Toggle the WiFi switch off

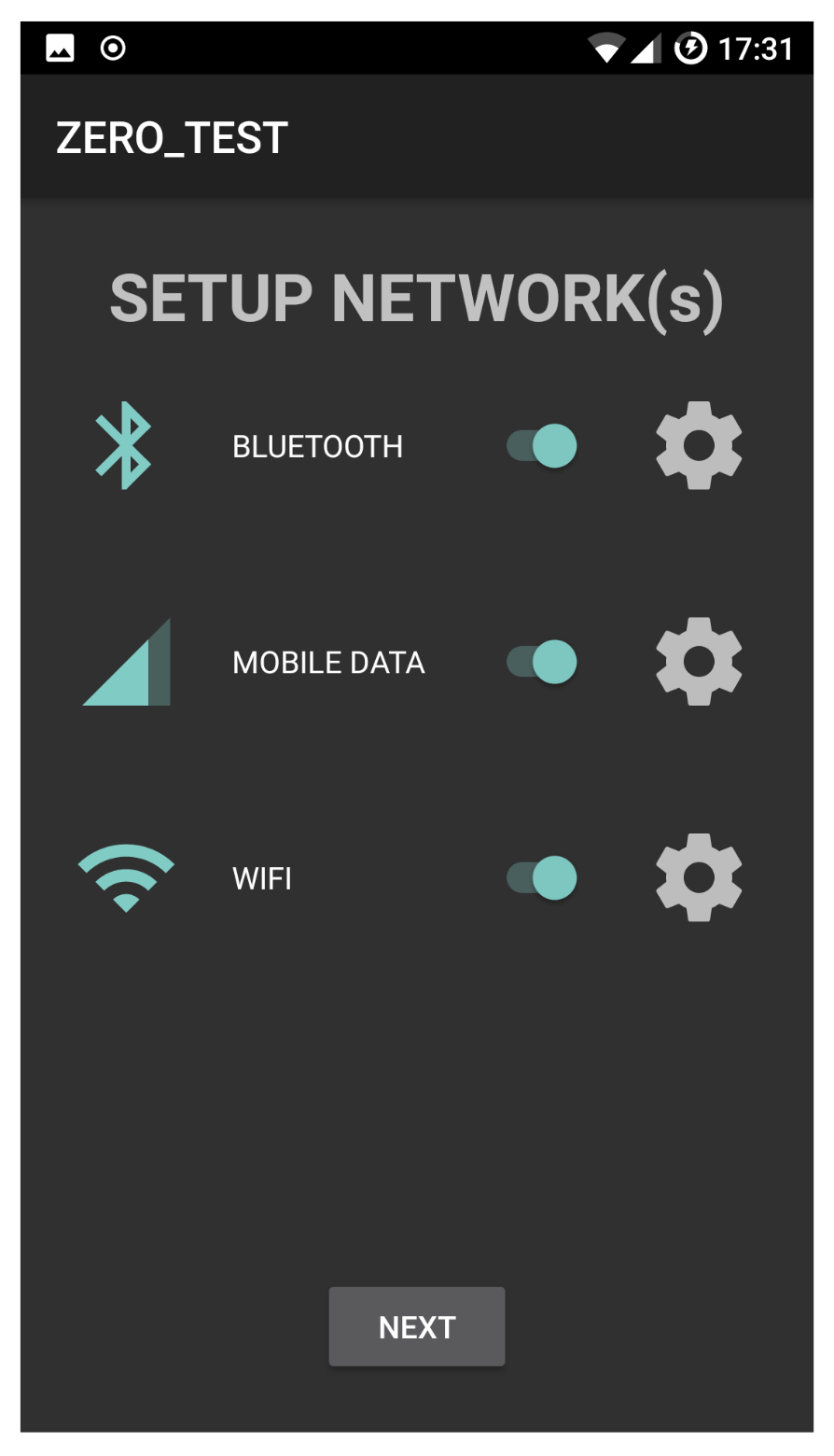542,877
